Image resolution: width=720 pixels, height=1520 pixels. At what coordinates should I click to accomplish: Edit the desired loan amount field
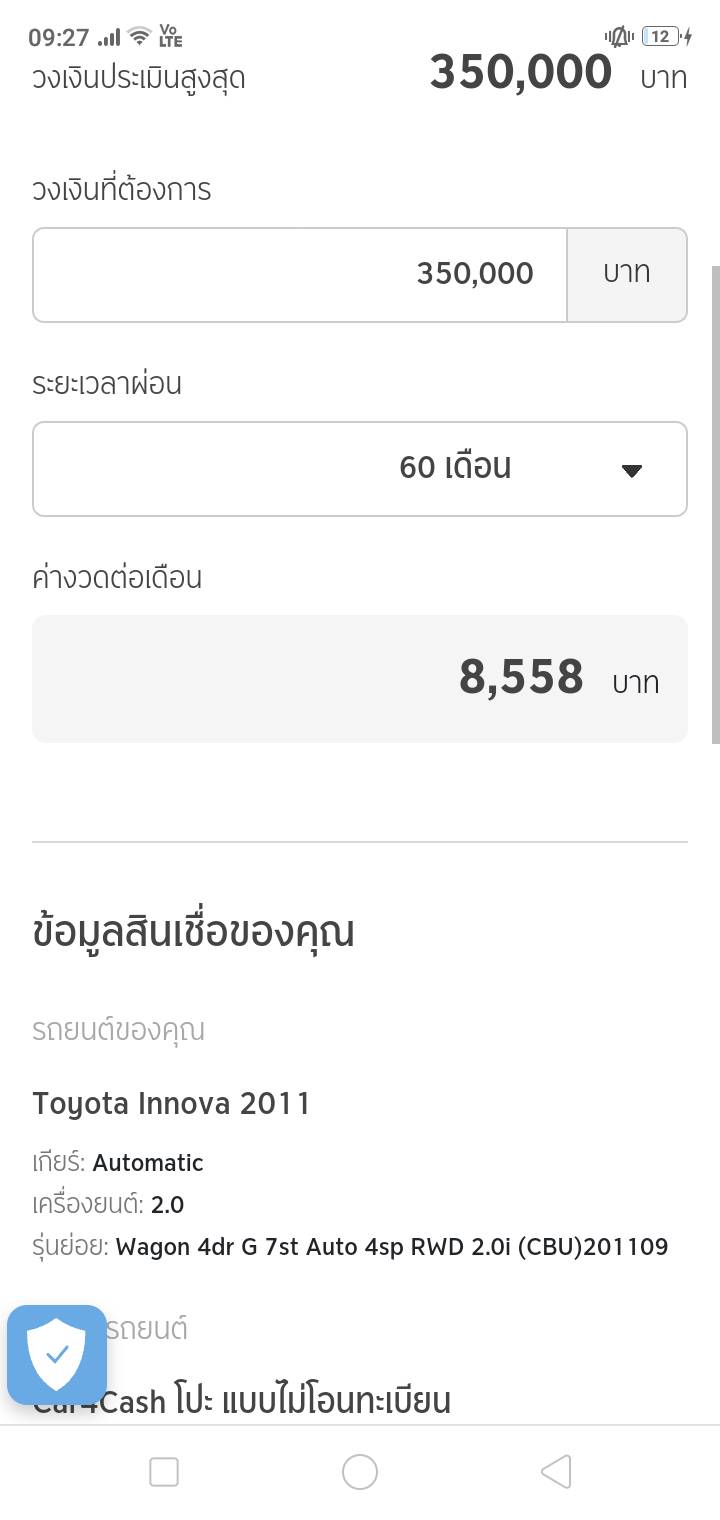tap(300, 275)
